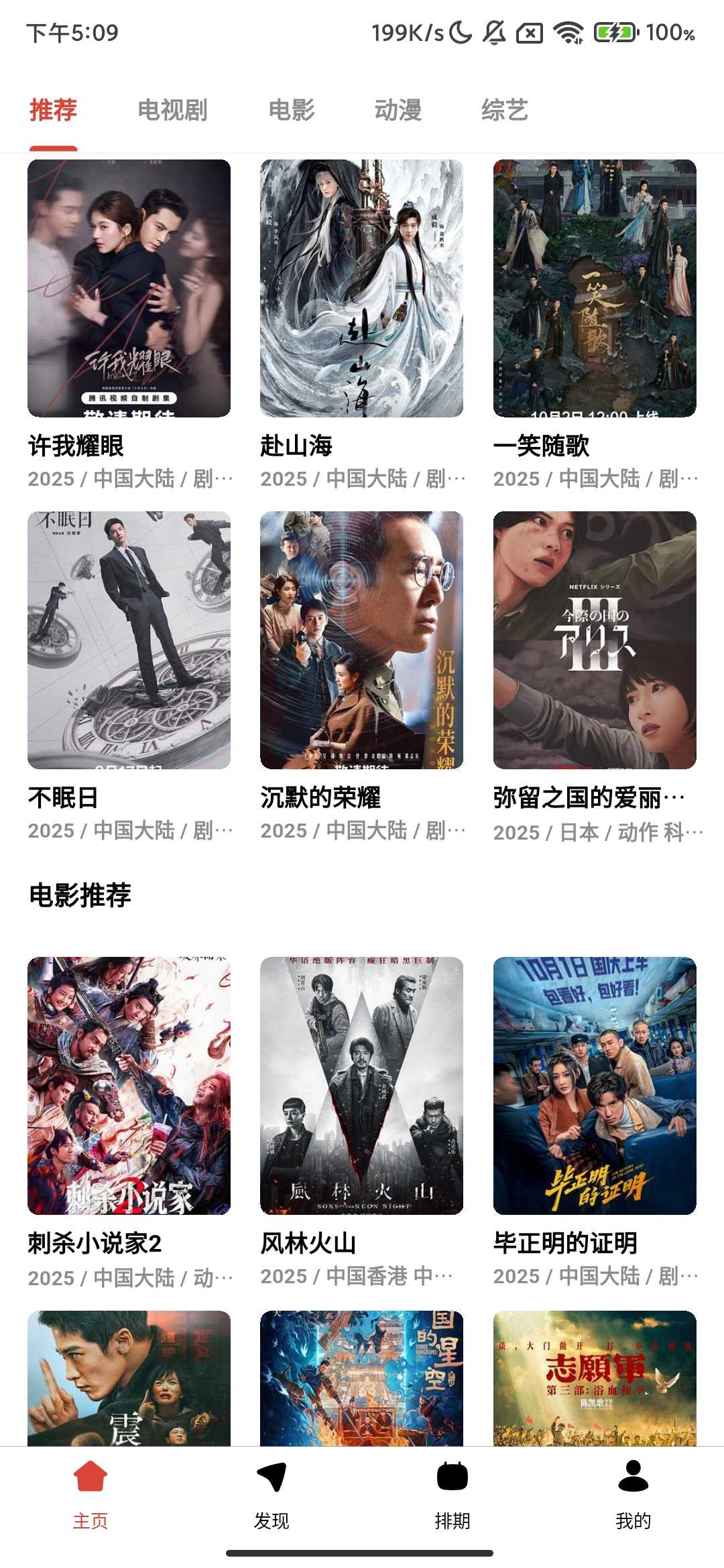Show the 推荐 tab

(53, 110)
